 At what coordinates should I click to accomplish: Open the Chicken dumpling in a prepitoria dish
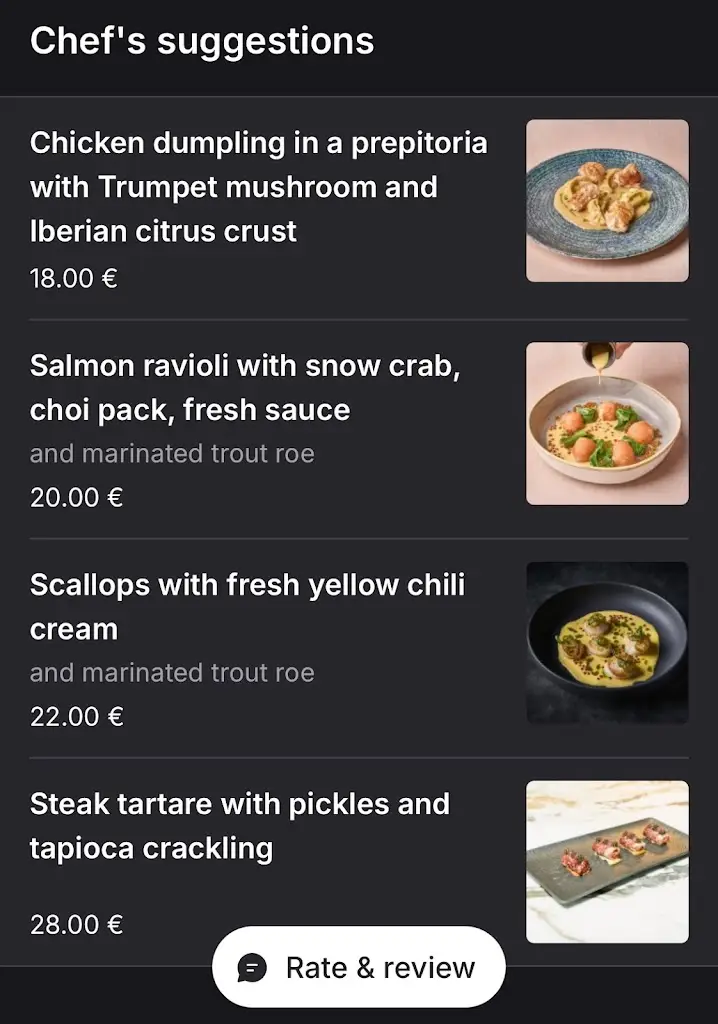coord(259,187)
